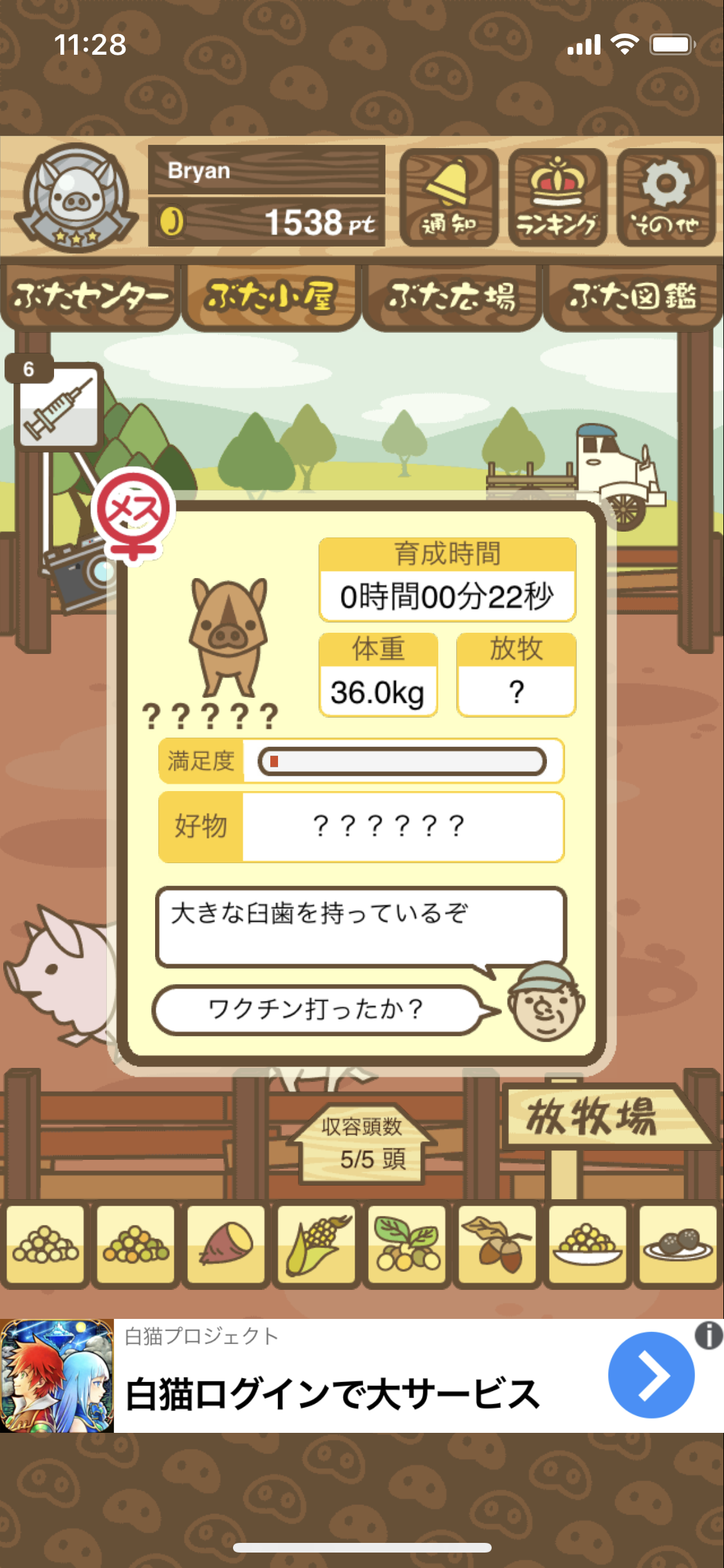Switch to the ぶた広場 tab
Screen dimensions: 724x1568
pyautogui.click(x=452, y=297)
